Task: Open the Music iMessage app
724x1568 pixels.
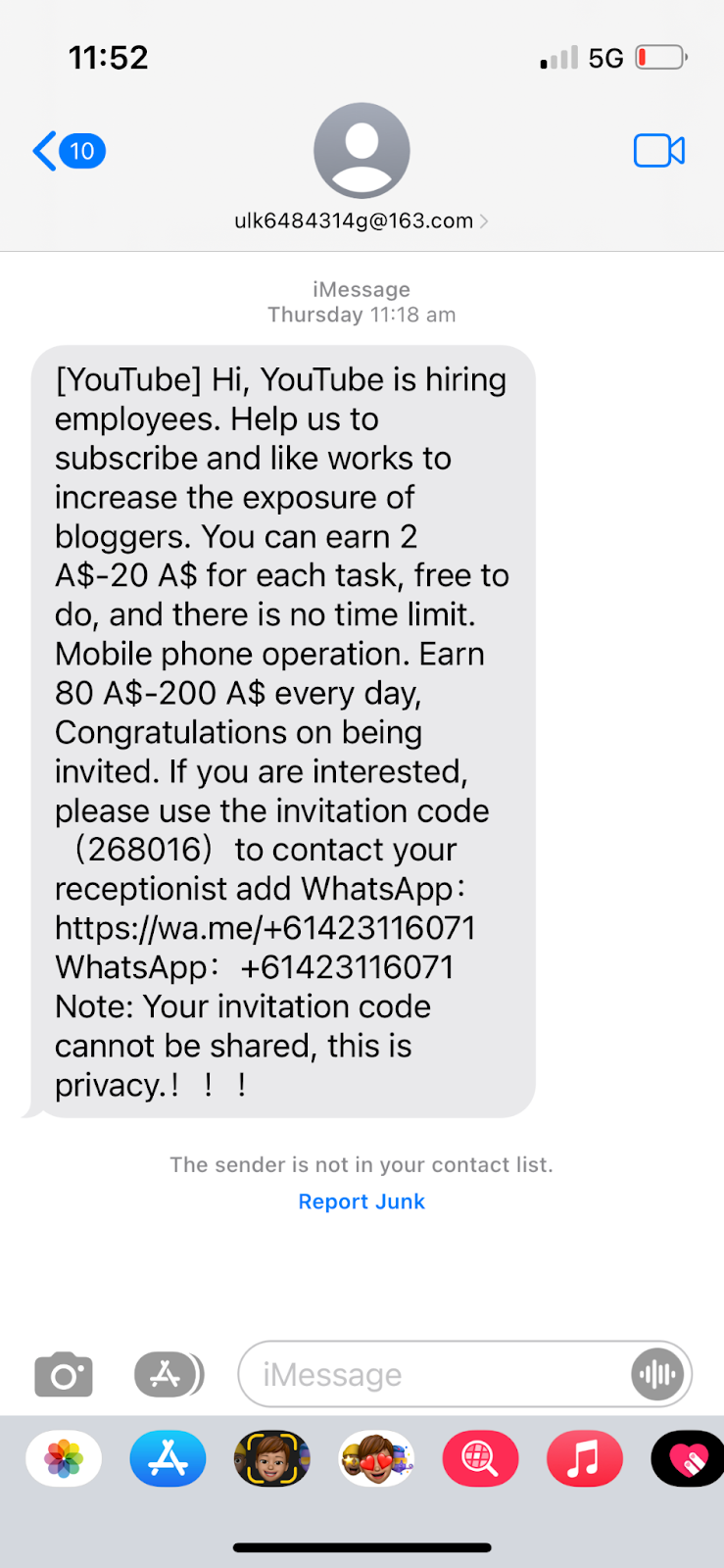Action: pyautogui.click(x=584, y=1459)
